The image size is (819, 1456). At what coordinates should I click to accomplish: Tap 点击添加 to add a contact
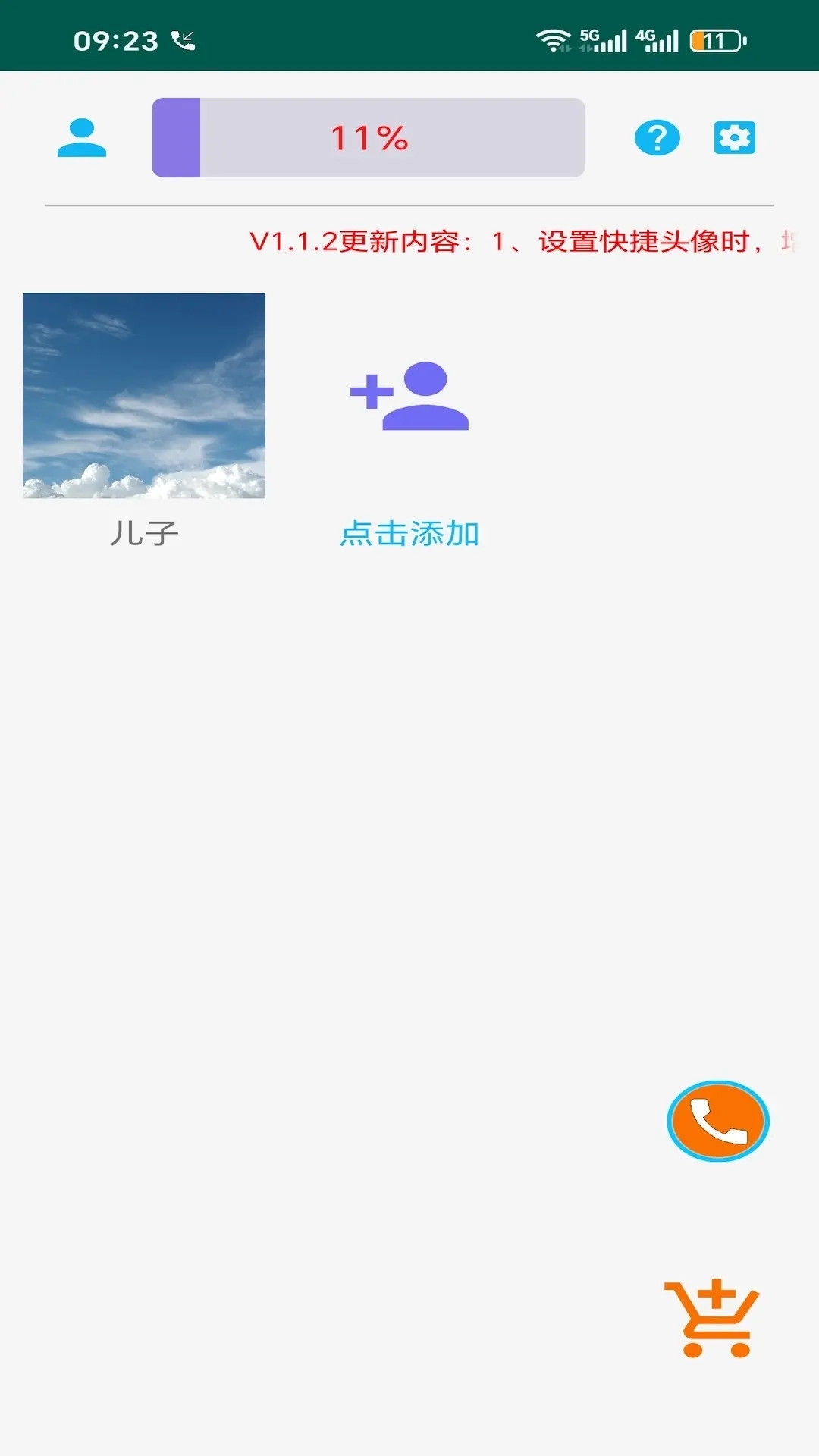(x=409, y=533)
